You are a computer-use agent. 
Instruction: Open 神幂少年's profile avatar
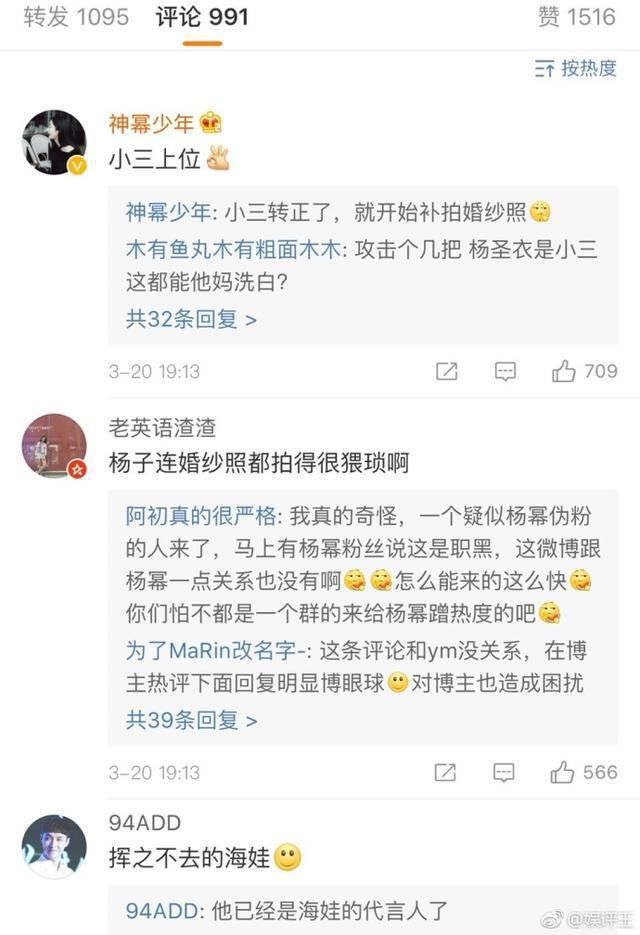click(x=54, y=142)
